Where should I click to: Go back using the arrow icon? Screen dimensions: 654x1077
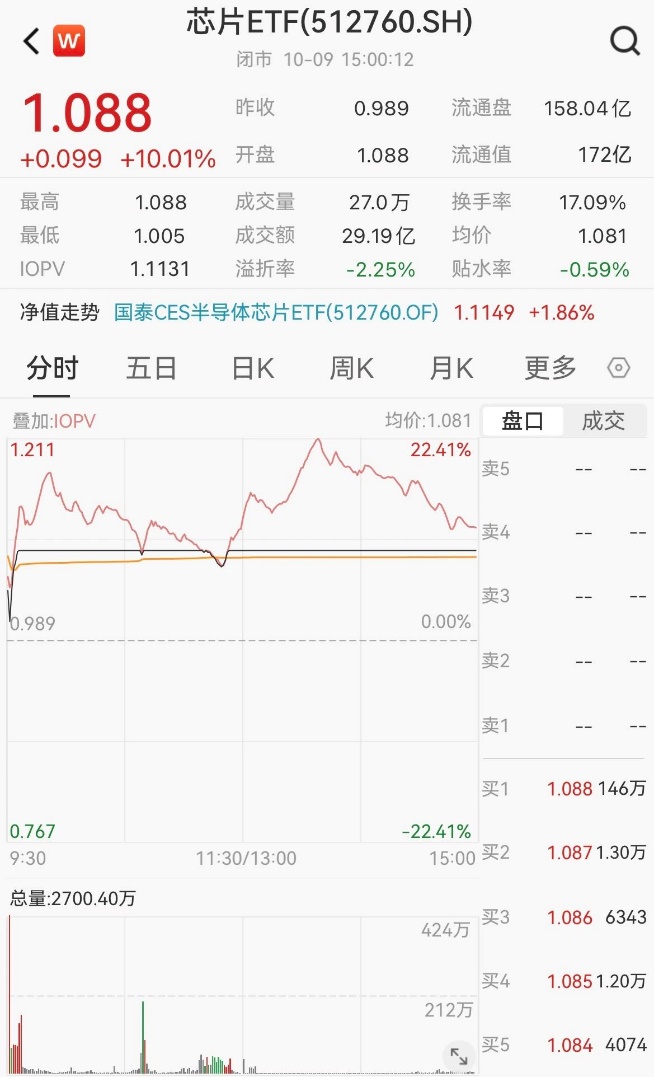(x=32, y=41)
